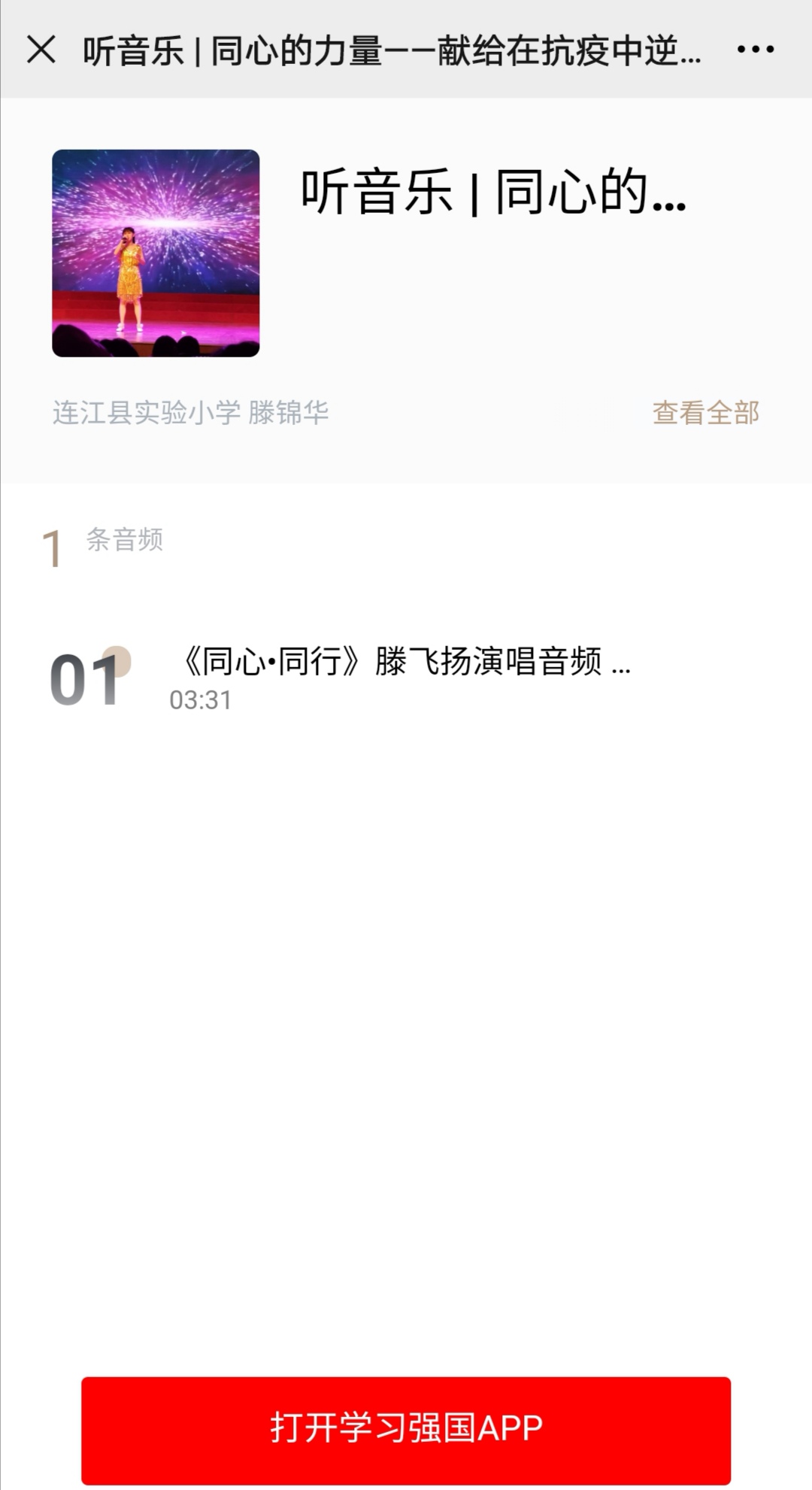Tap 查看全部 to view all
This screenshot has width=812, height=1490.
point(705,412)
